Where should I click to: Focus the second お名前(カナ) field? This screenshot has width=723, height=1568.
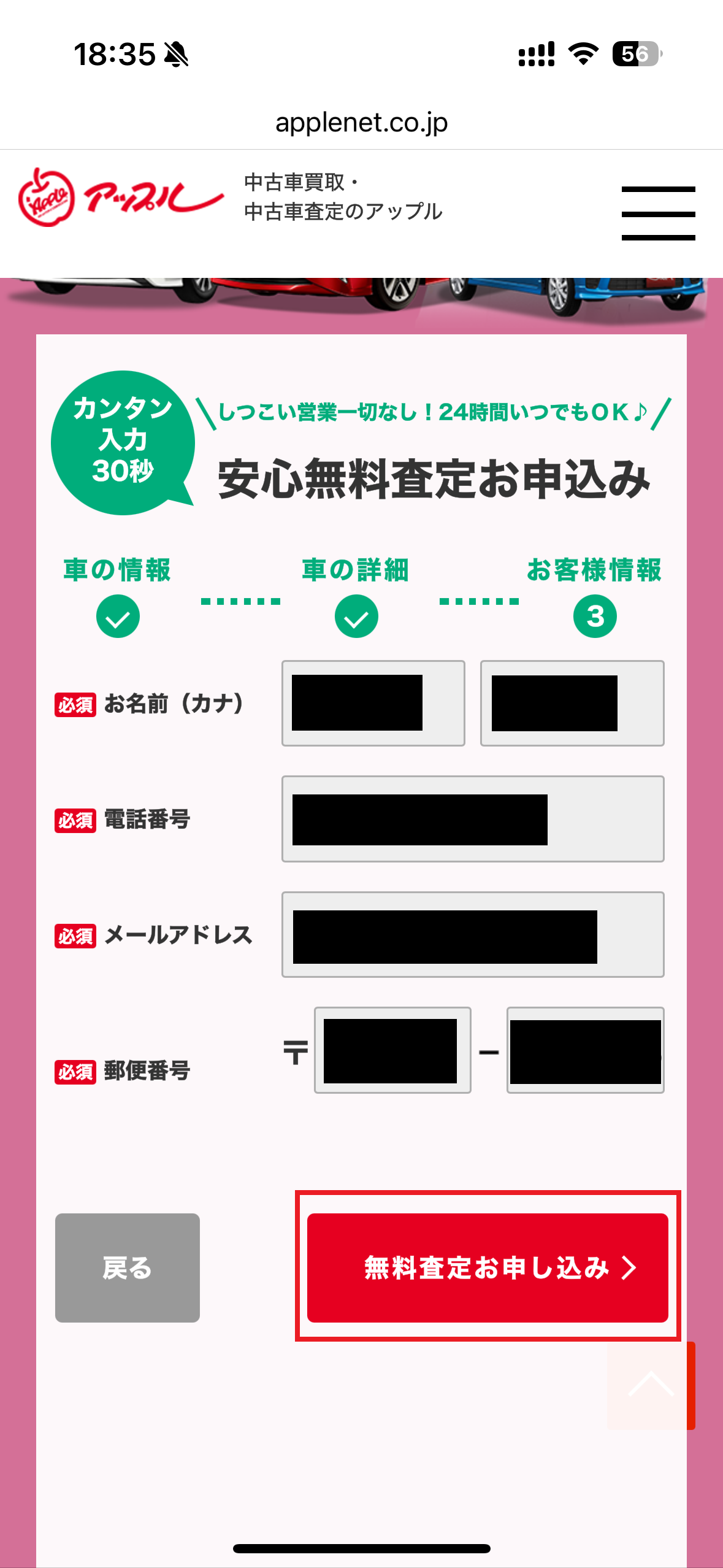(x=572, y=703)
